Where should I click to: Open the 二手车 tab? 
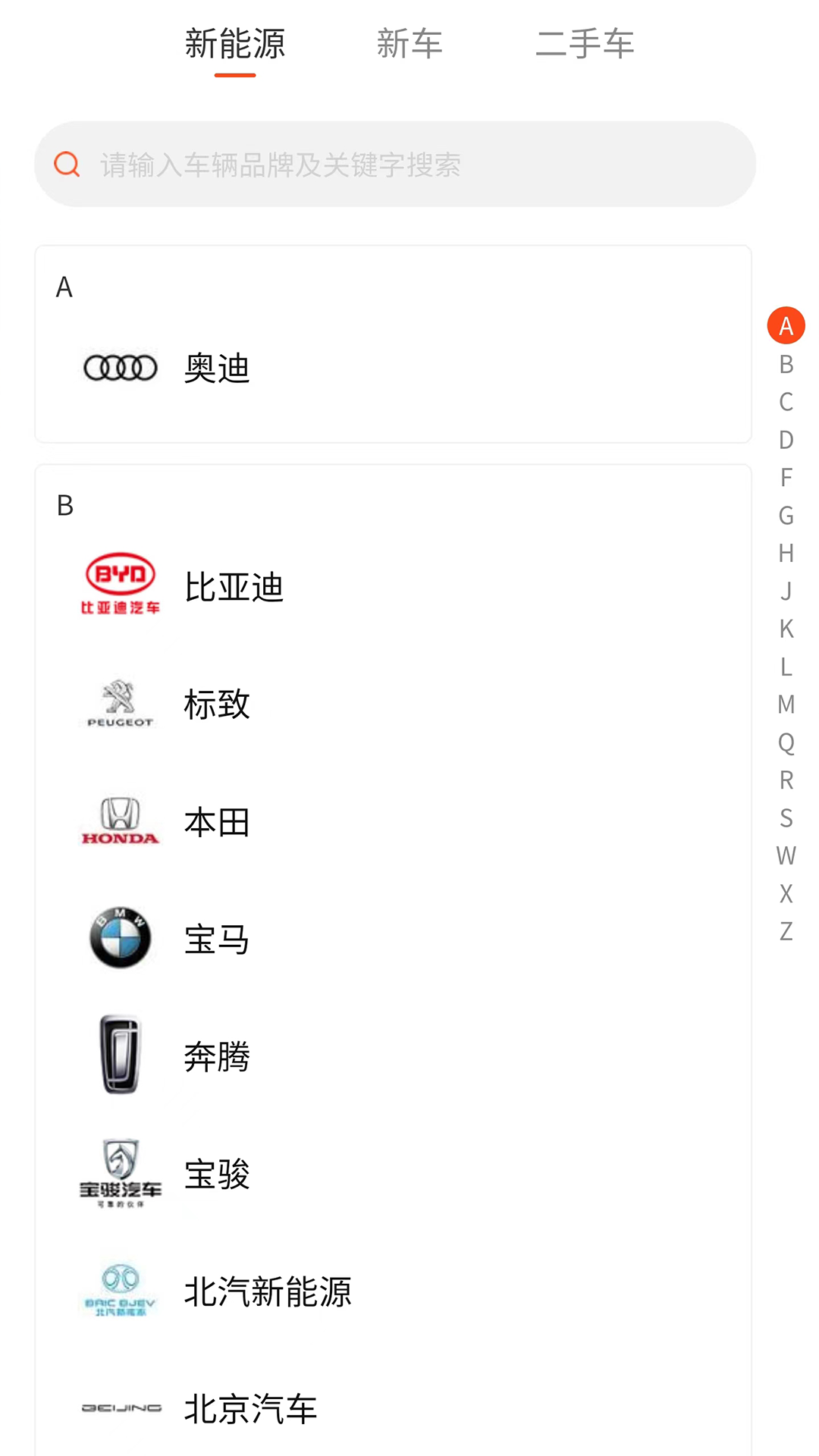[x=585, y=43]
